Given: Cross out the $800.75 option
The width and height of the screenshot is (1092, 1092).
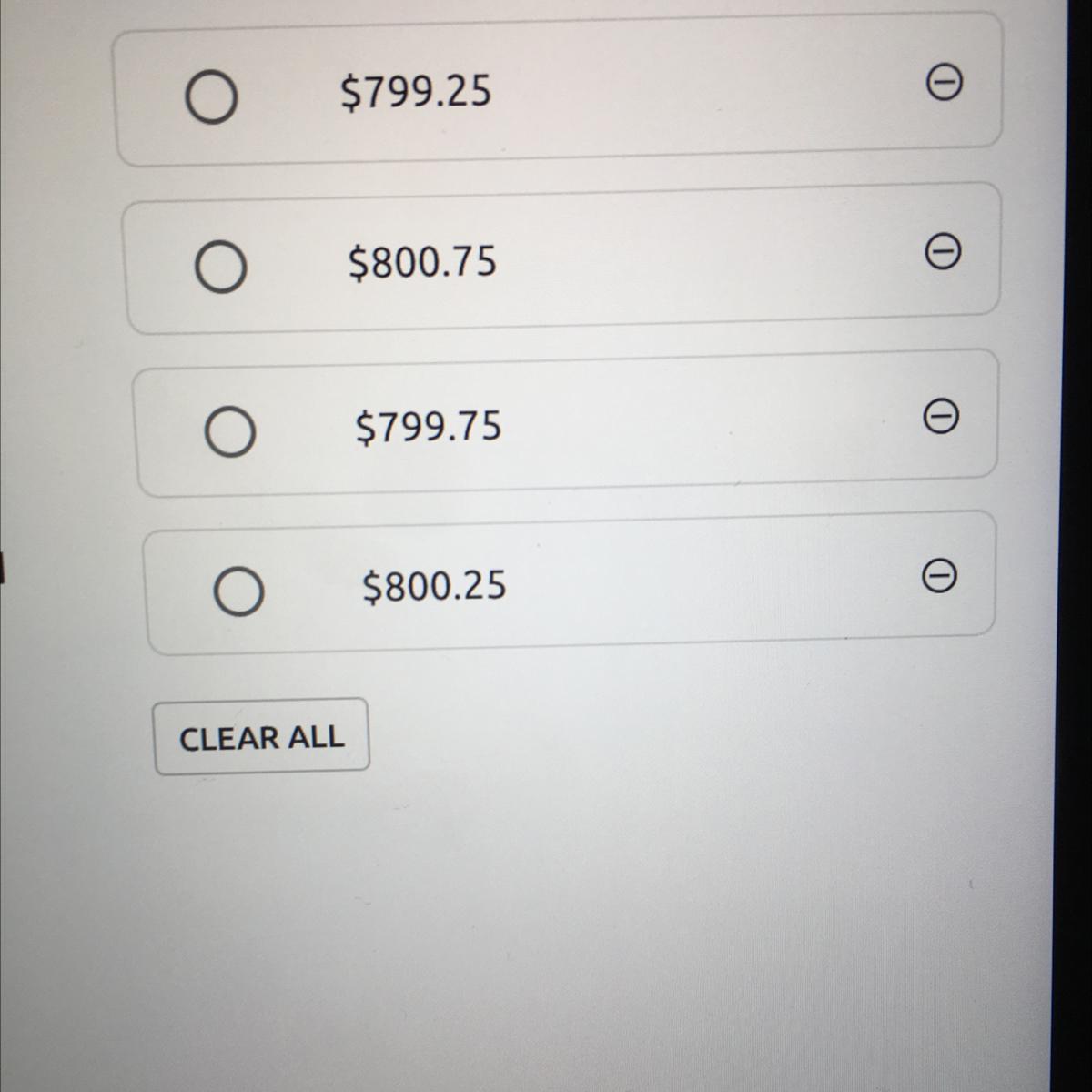Looking at the screenshot, I should (x=943, y=251).
